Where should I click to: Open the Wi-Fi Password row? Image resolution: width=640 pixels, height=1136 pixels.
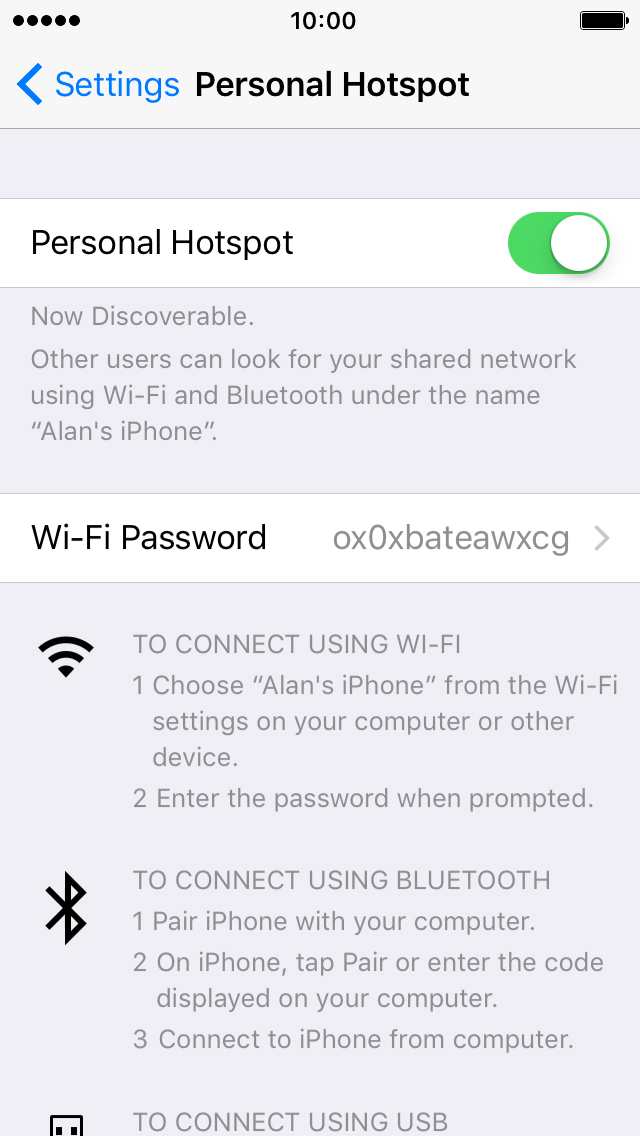[320, 538]
